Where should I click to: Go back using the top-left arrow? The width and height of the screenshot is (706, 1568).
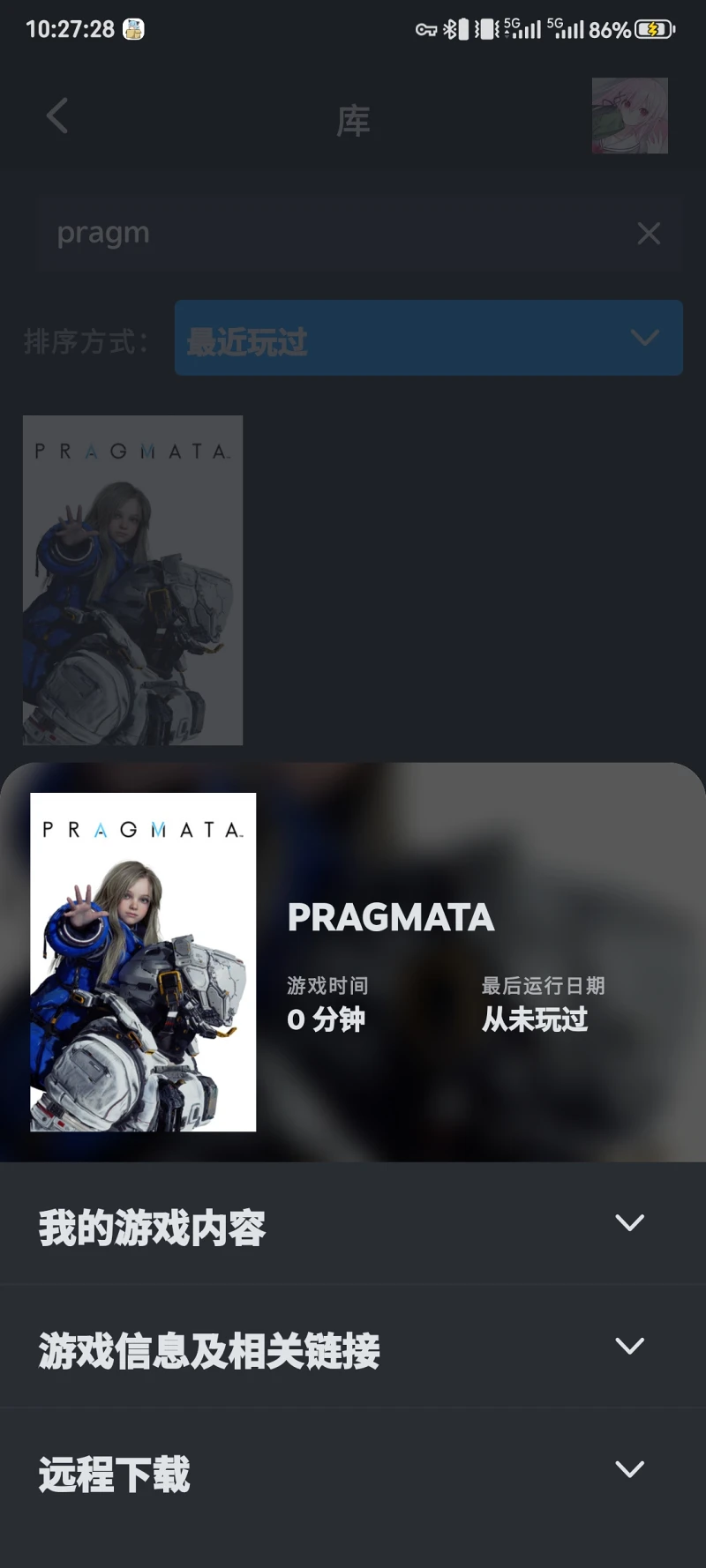[57, 116]
